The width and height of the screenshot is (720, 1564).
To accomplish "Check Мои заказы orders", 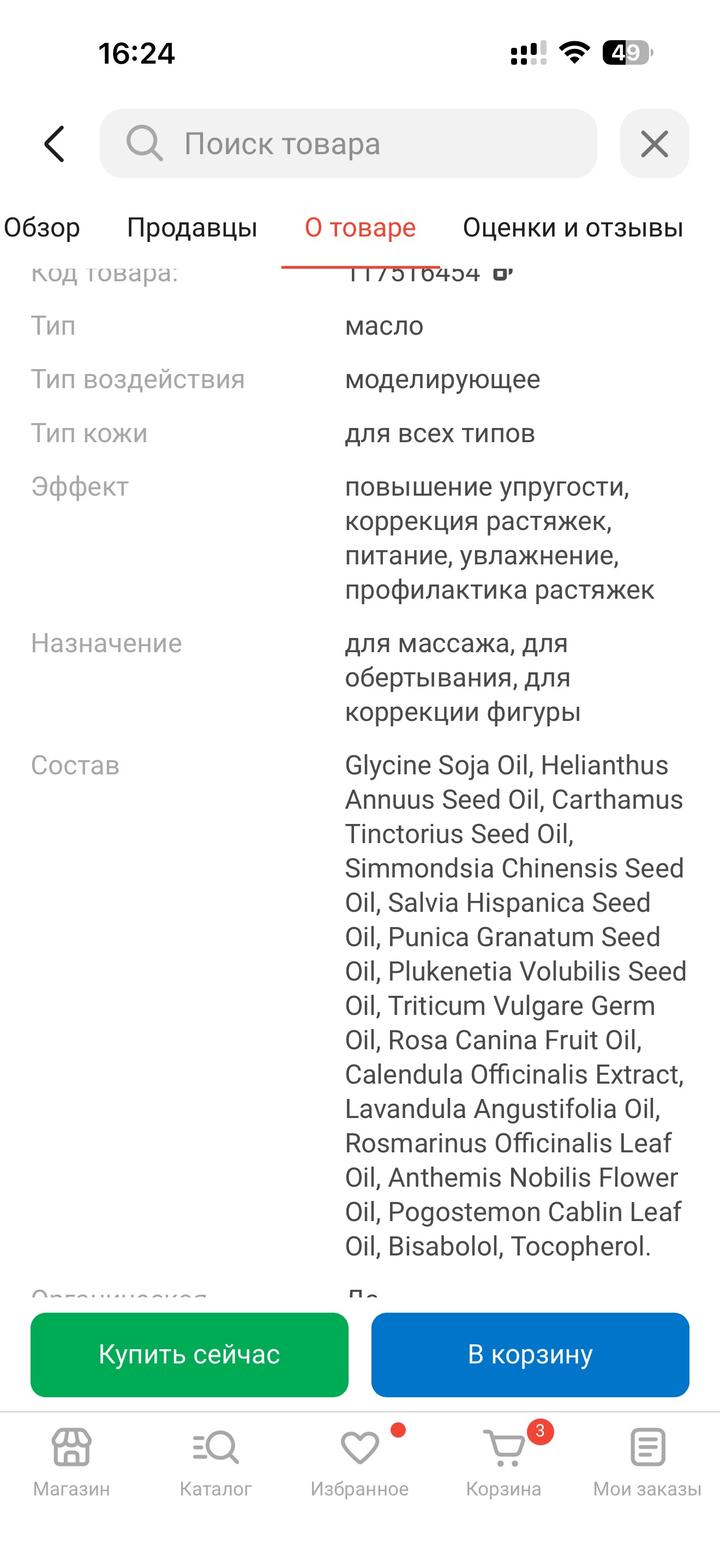I will coord(647,1460).
